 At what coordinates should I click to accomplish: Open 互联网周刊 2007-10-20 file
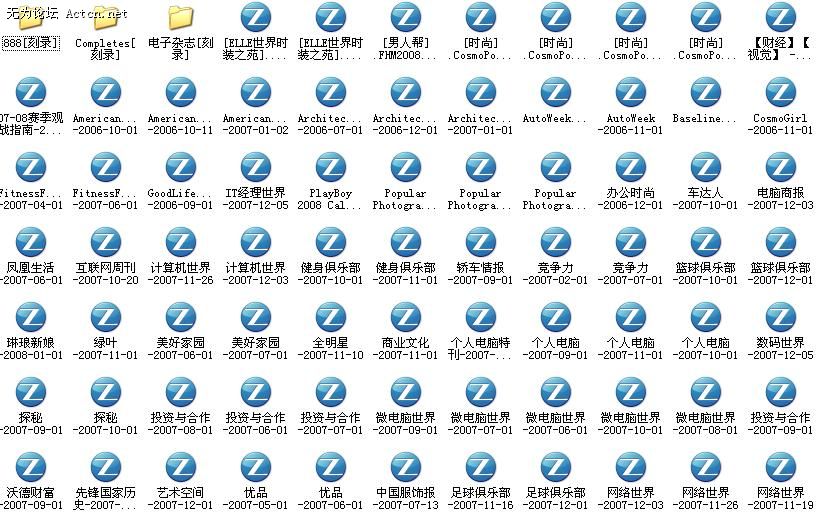click(105, 242)
